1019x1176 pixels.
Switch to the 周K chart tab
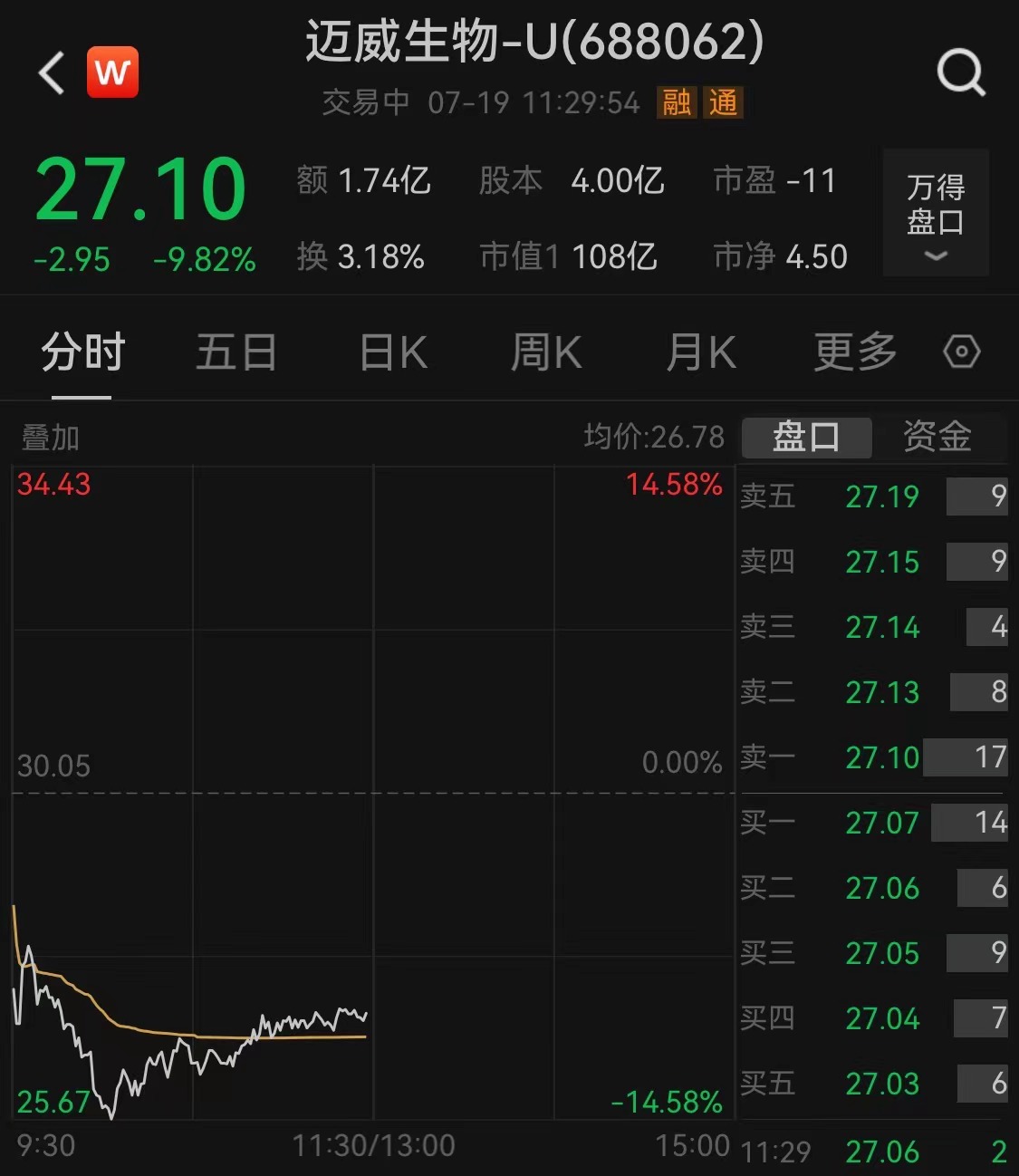pyautogui.click(x=546, y=352)
